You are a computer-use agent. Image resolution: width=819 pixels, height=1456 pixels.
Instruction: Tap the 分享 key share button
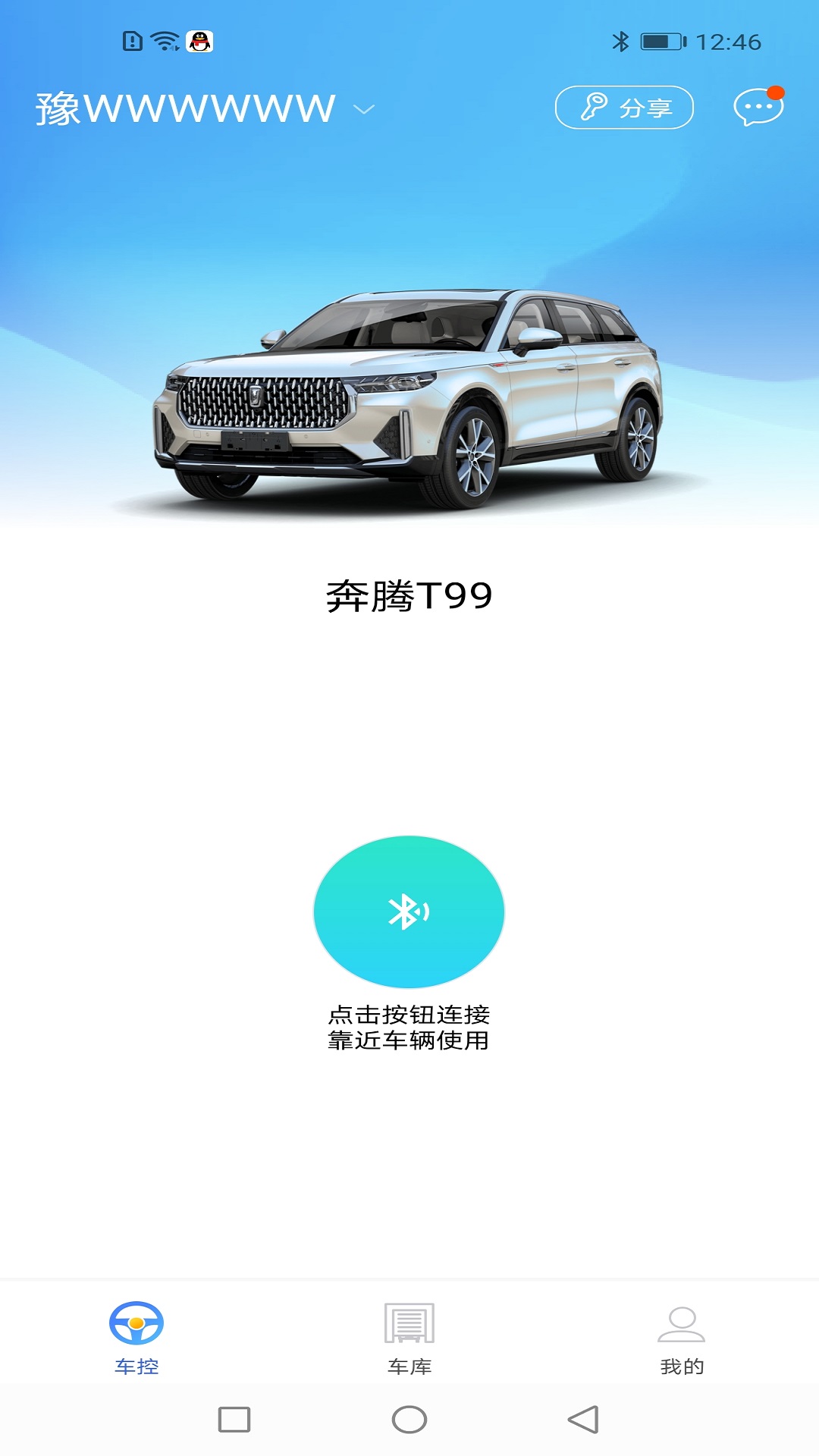[624, 108]
